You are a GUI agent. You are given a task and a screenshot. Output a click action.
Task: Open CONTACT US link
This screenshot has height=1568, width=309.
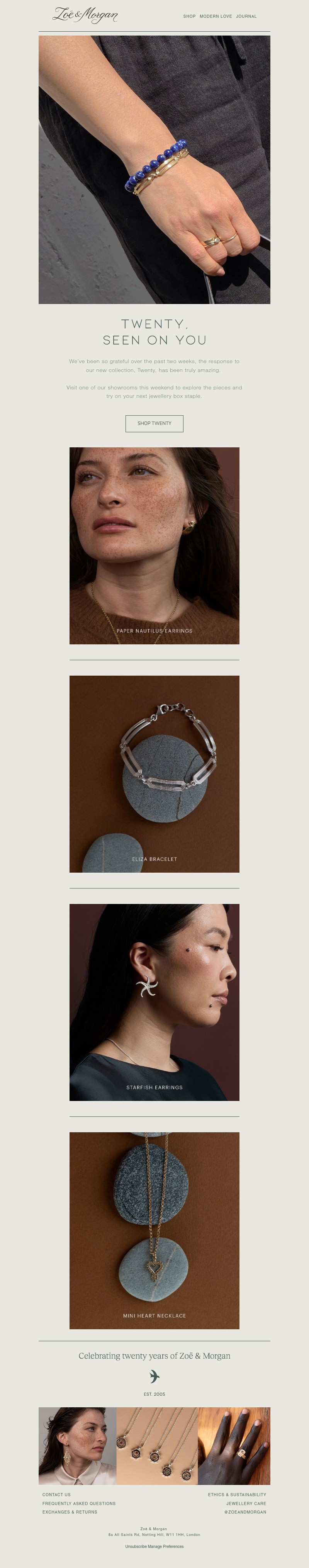(x=56, y=1494)
